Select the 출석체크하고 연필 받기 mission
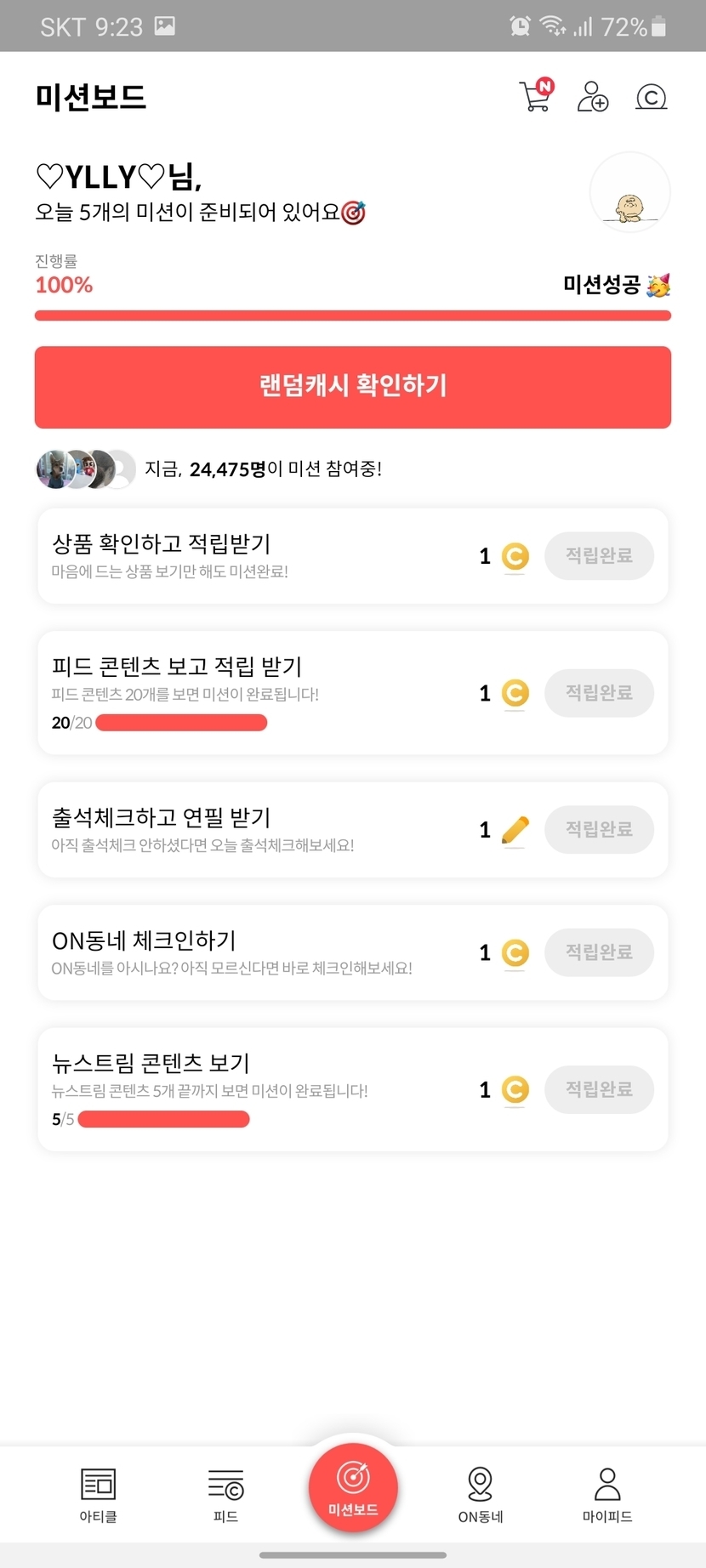 255,829
